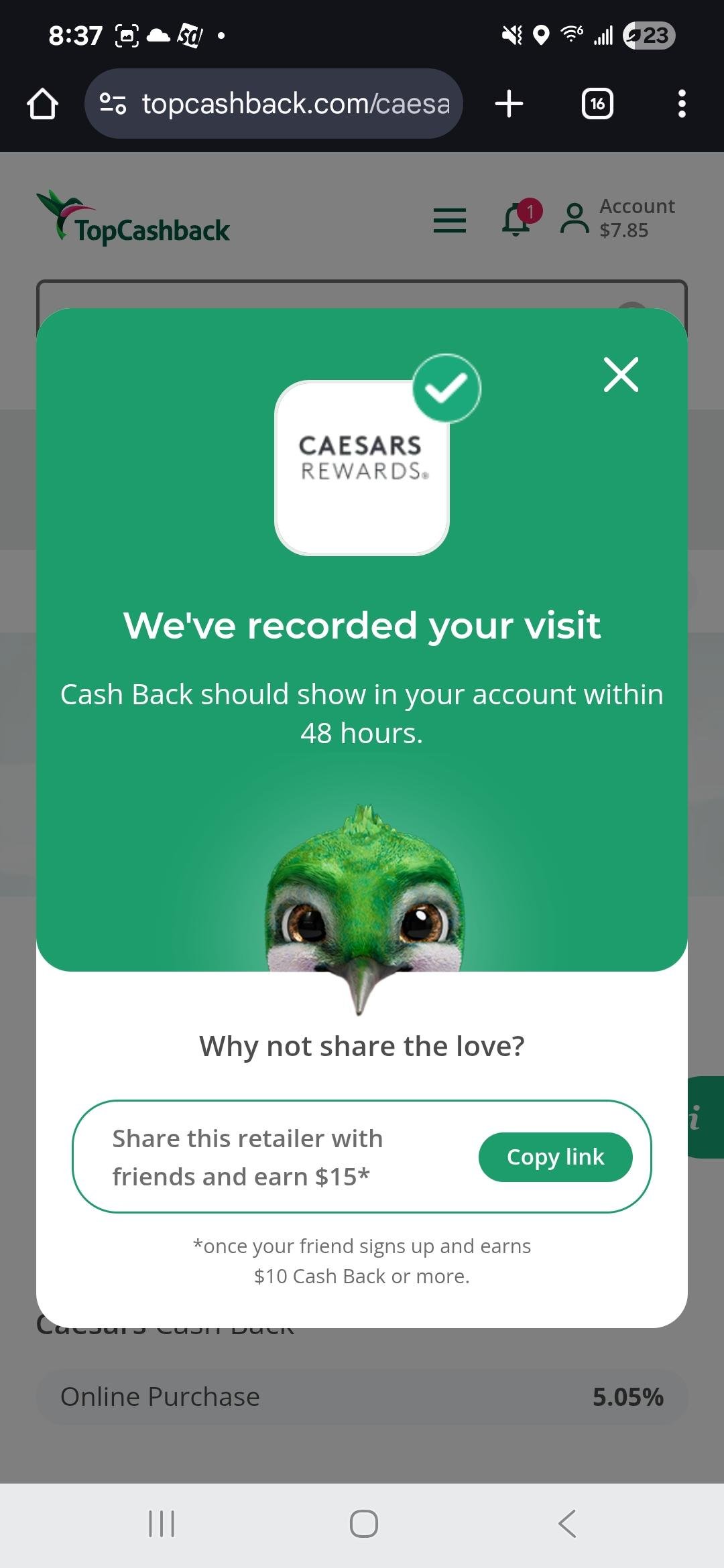This screenshot has height=1568, width=724.
Task: Open the TopCashback hamburger menu
Action: pyautogui.click(x=450, y=220)
